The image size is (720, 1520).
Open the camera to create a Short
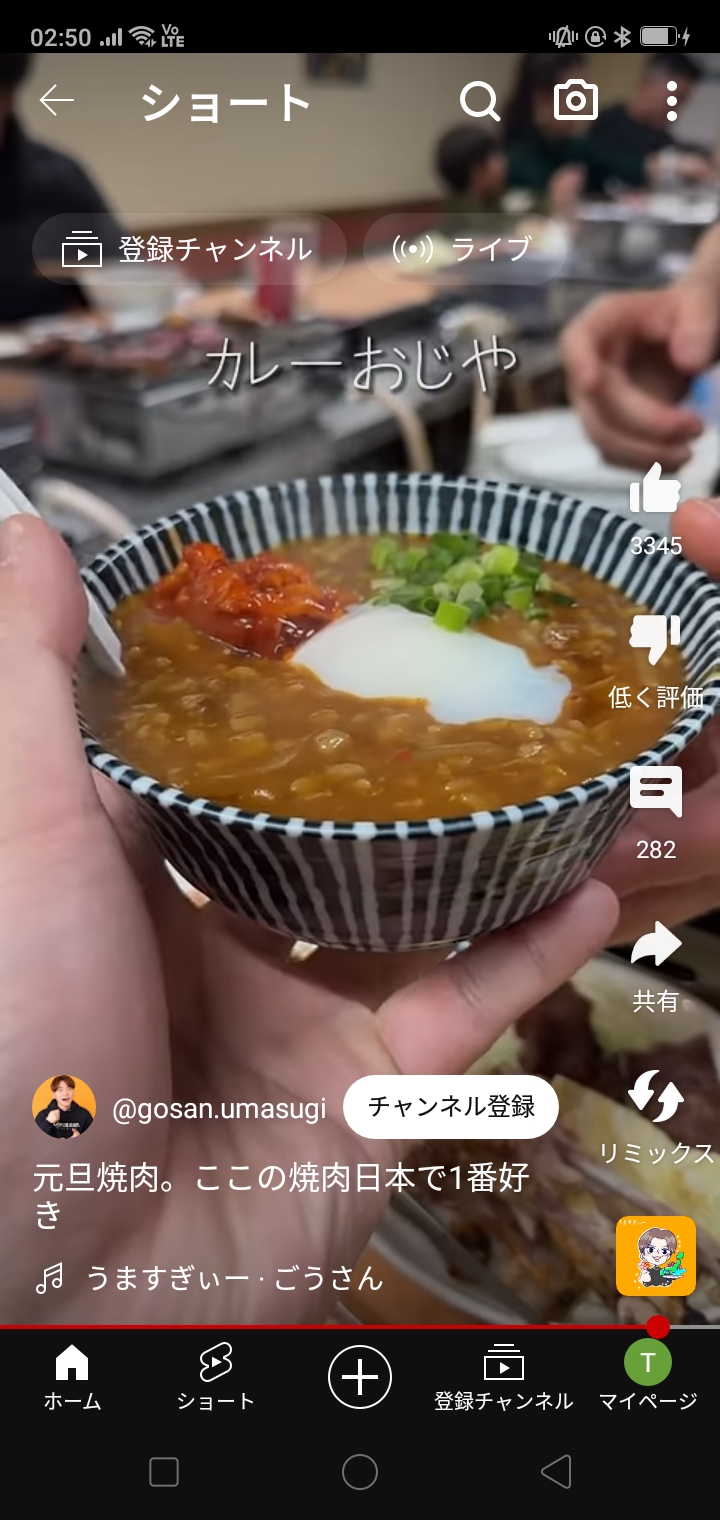(x=576, y=101)
